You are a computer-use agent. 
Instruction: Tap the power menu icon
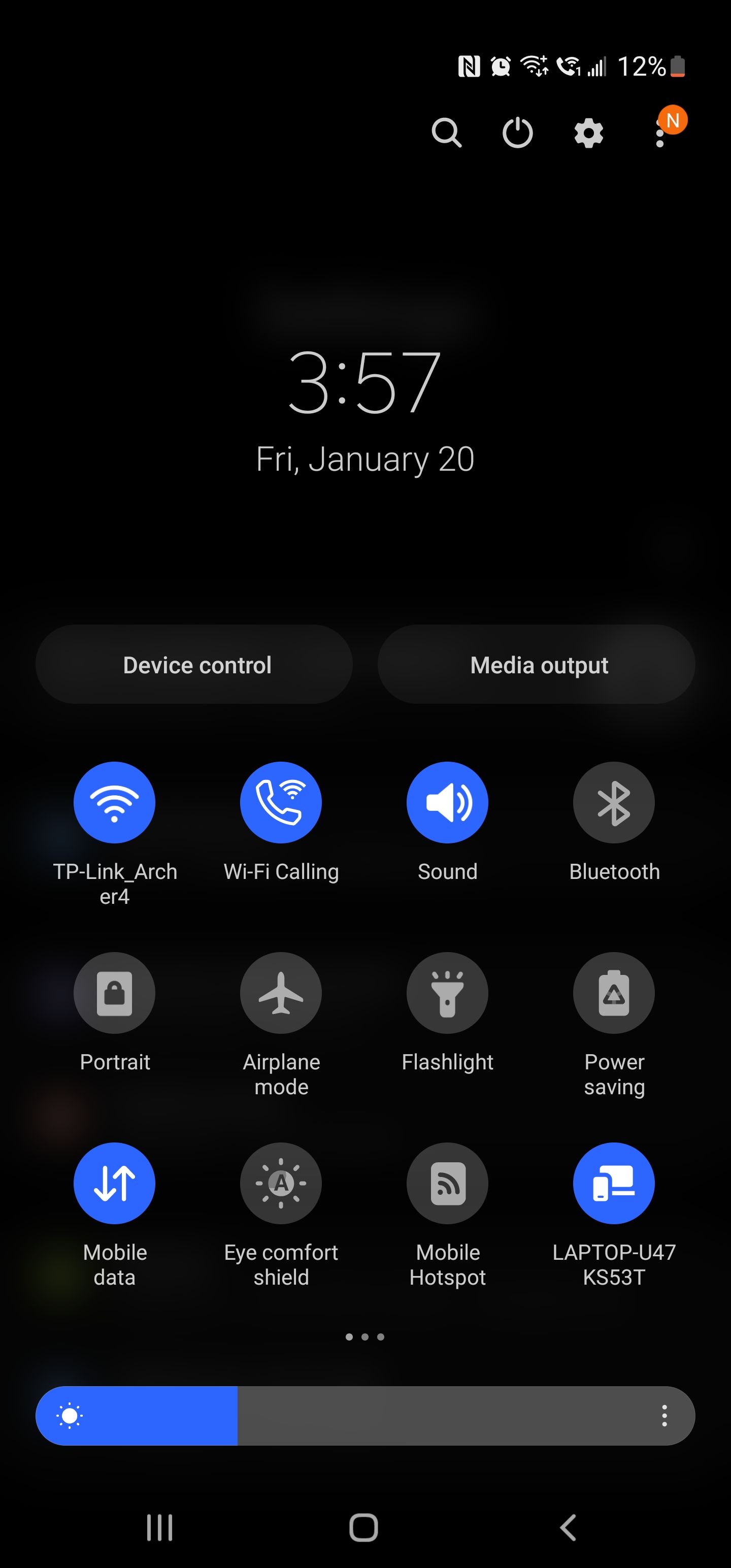click(517, 133)
